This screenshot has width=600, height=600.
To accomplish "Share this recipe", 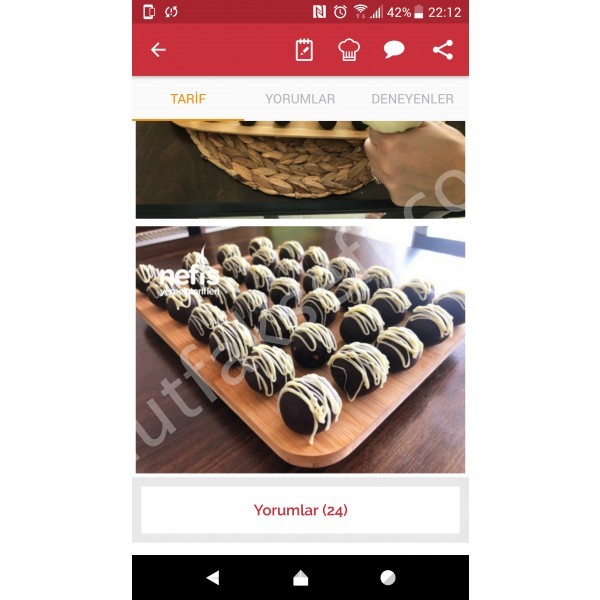I will pos(443,50).
